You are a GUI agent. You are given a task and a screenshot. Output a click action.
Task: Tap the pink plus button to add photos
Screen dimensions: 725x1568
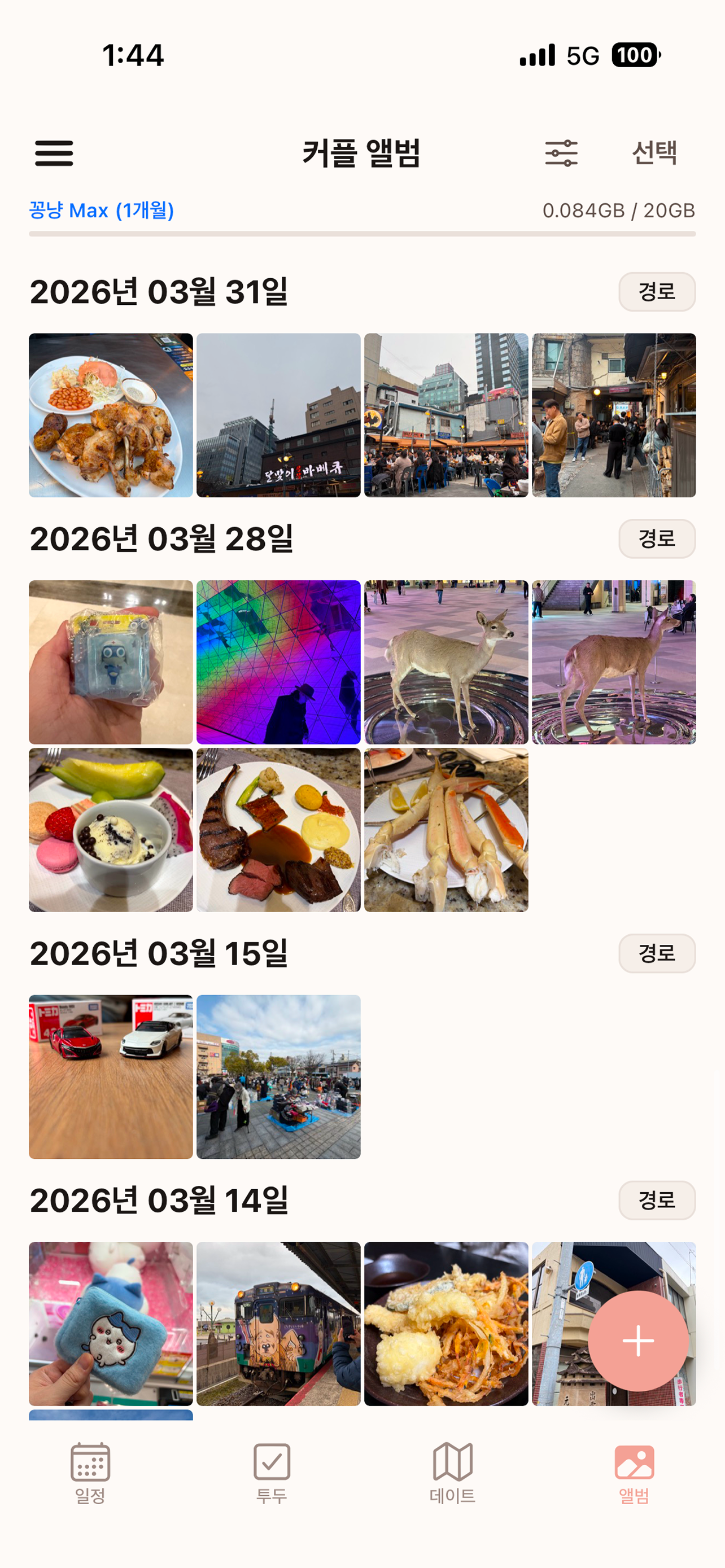pyautogui.click(x=637, y=1341)
